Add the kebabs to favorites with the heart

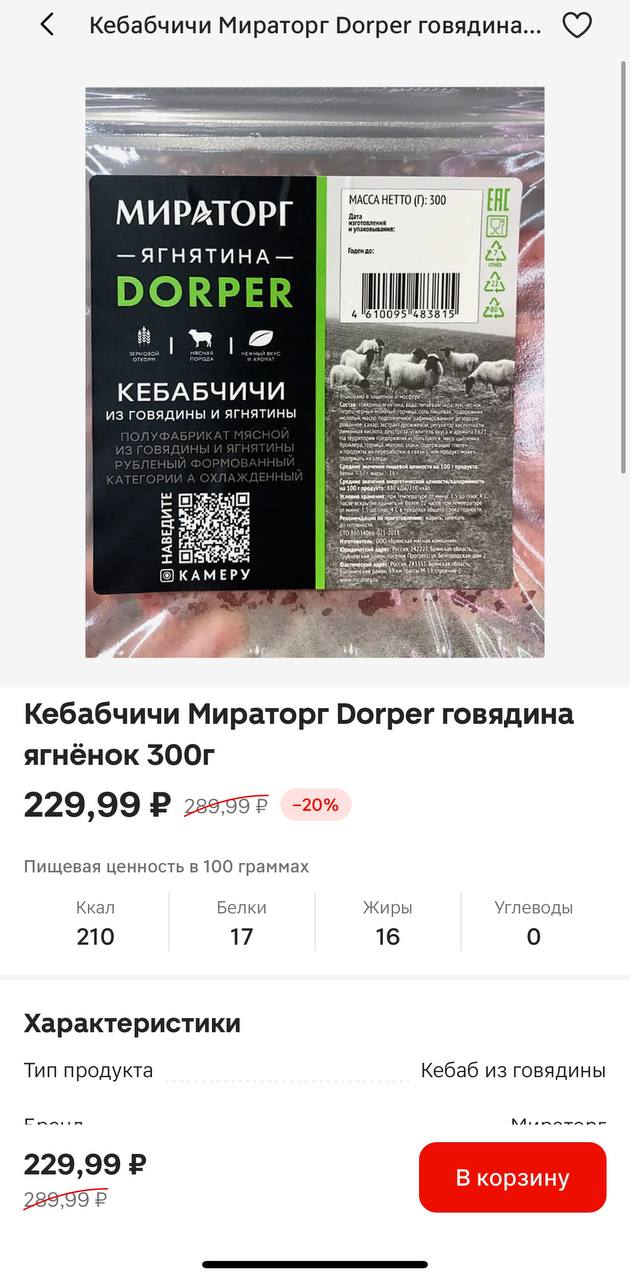[577, 25]
